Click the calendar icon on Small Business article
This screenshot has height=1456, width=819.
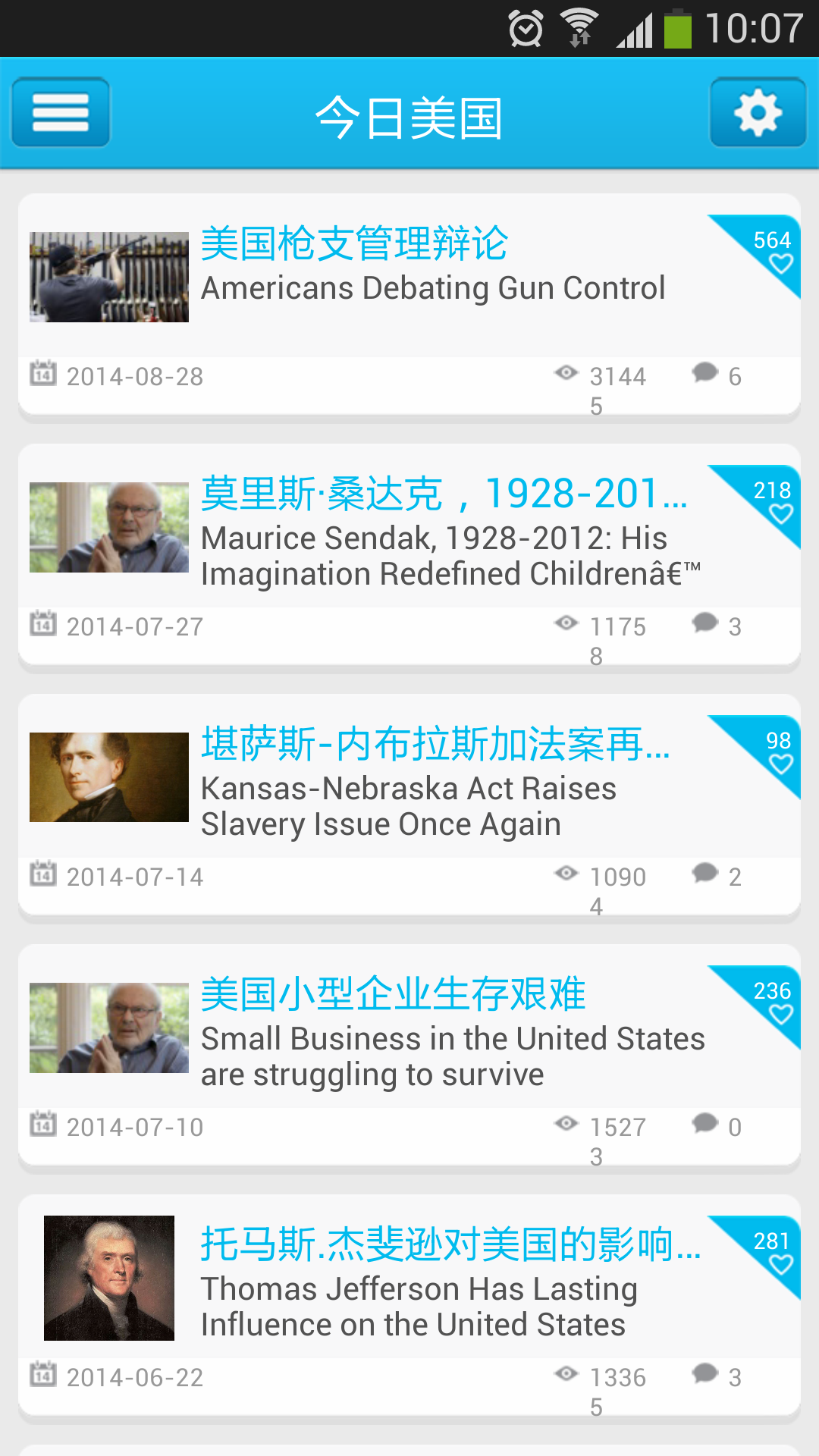point(42,1125)
